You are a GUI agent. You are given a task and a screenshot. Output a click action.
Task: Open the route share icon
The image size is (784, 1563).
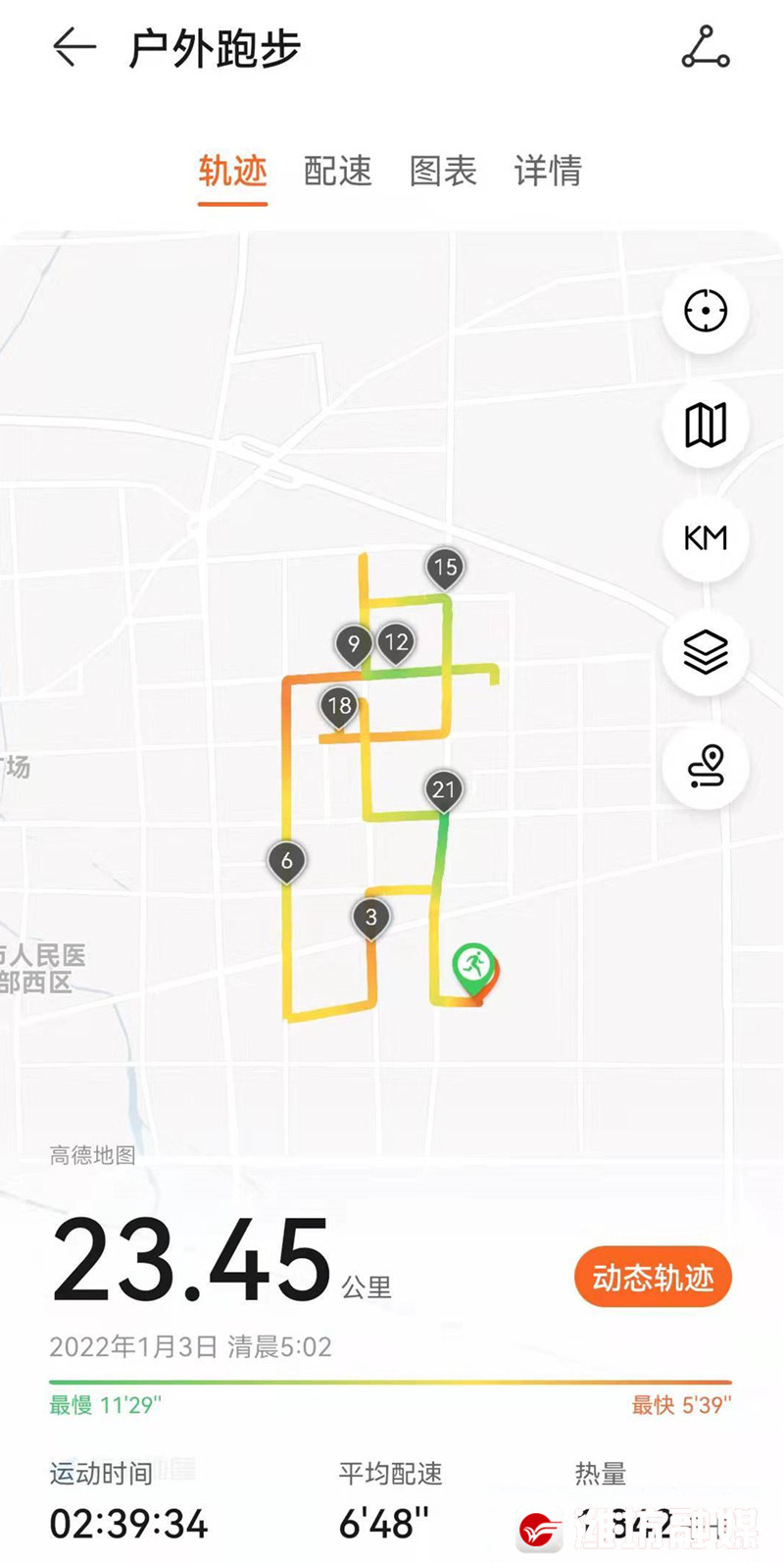point(706,48)
